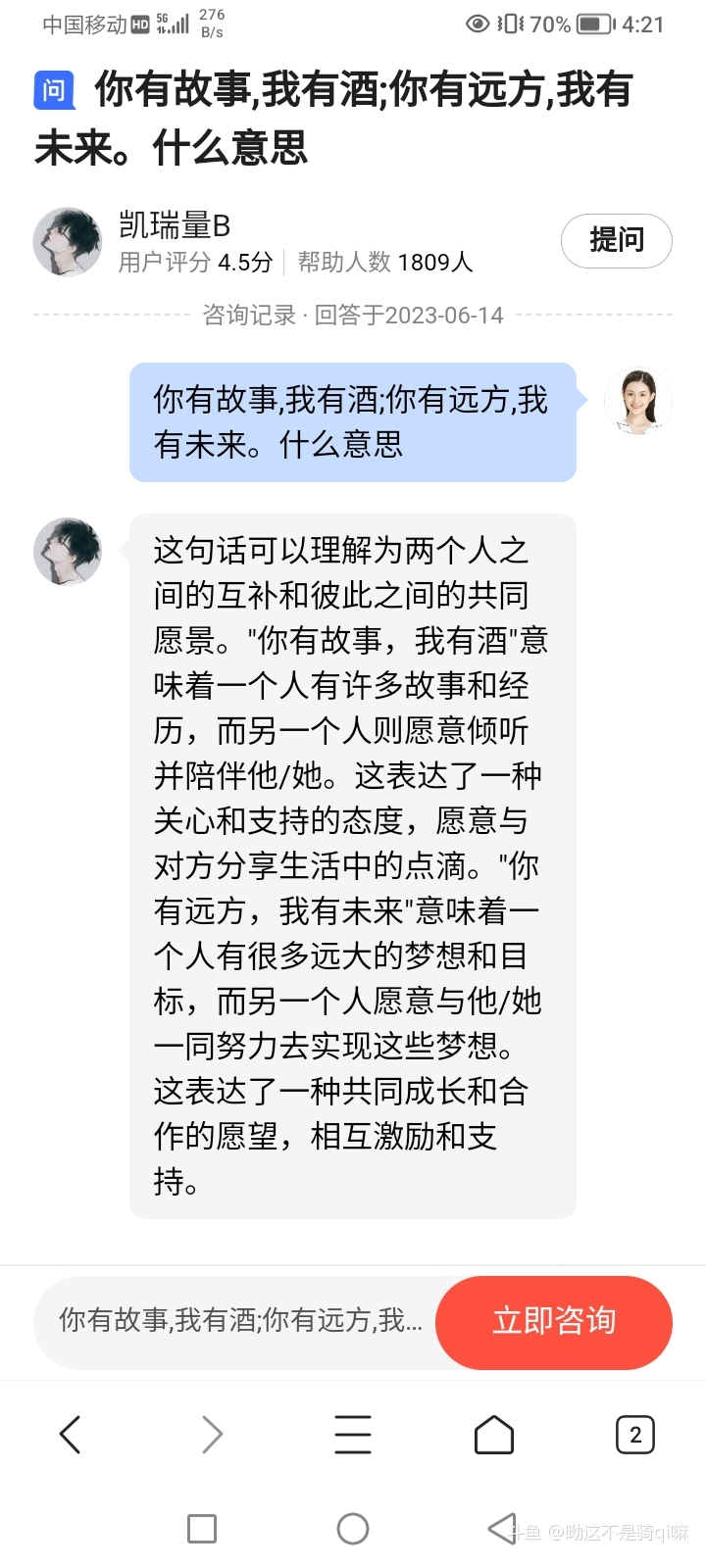The image size is (706, 1568).
Task: Go back using the browser back arrow
Action: click(70, 1435)
